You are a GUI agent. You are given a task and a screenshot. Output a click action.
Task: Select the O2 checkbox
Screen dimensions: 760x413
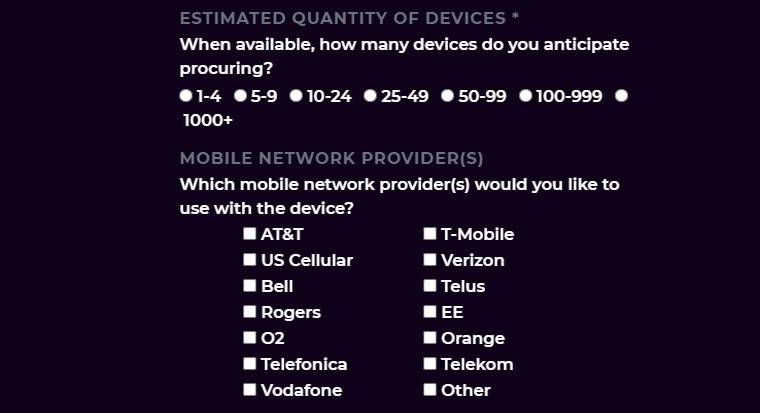250,338
